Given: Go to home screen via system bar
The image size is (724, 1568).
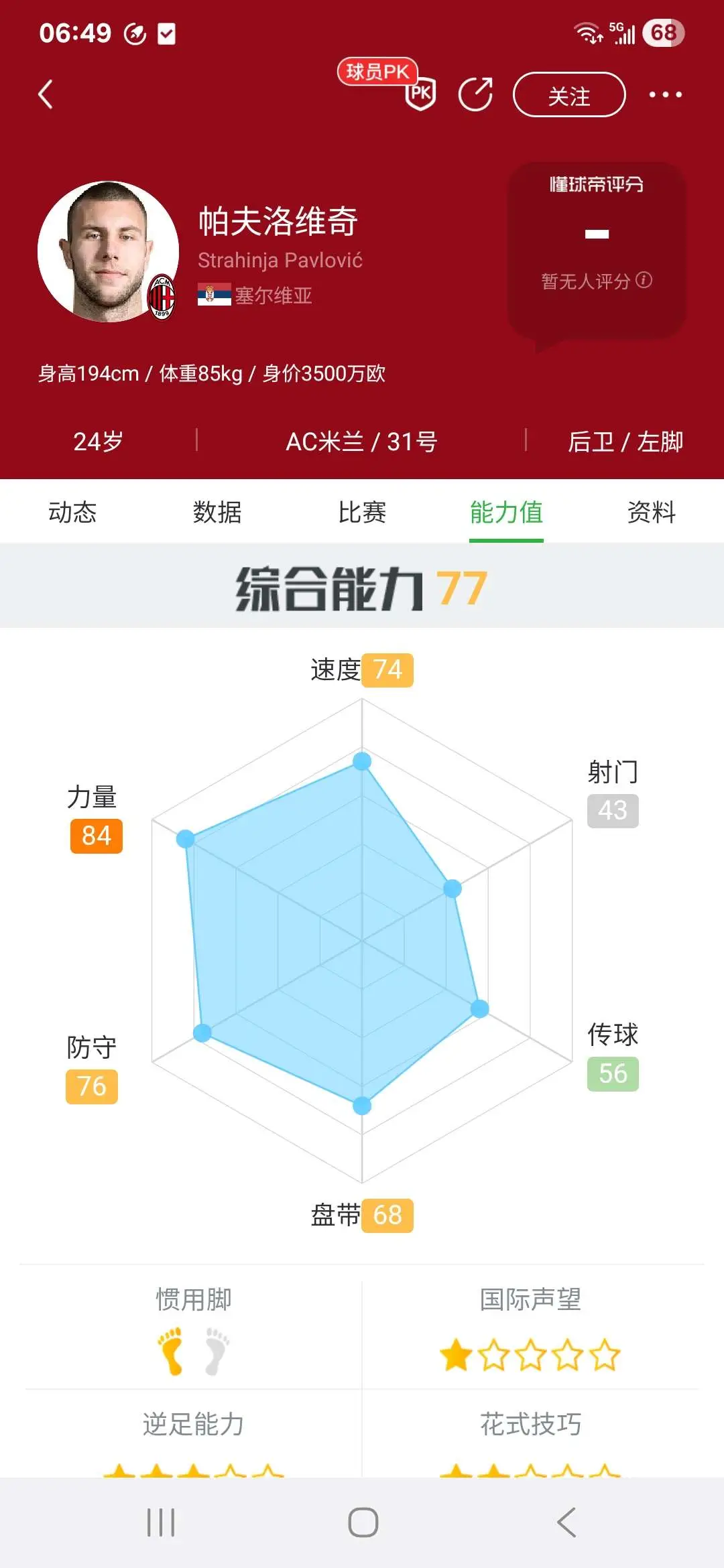Looking at the screenshot, I should pos(363,1522).
